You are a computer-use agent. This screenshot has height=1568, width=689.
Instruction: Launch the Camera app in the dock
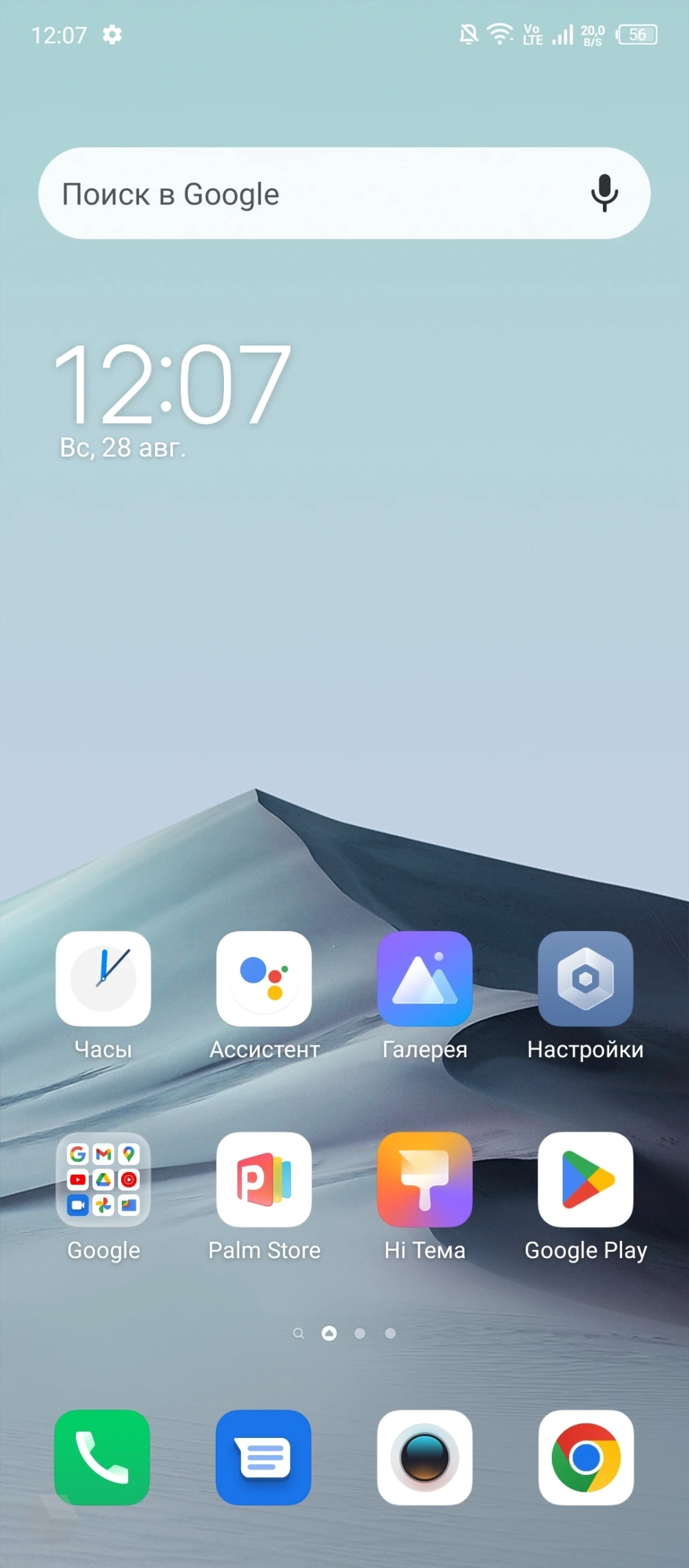coord(424,1457)
